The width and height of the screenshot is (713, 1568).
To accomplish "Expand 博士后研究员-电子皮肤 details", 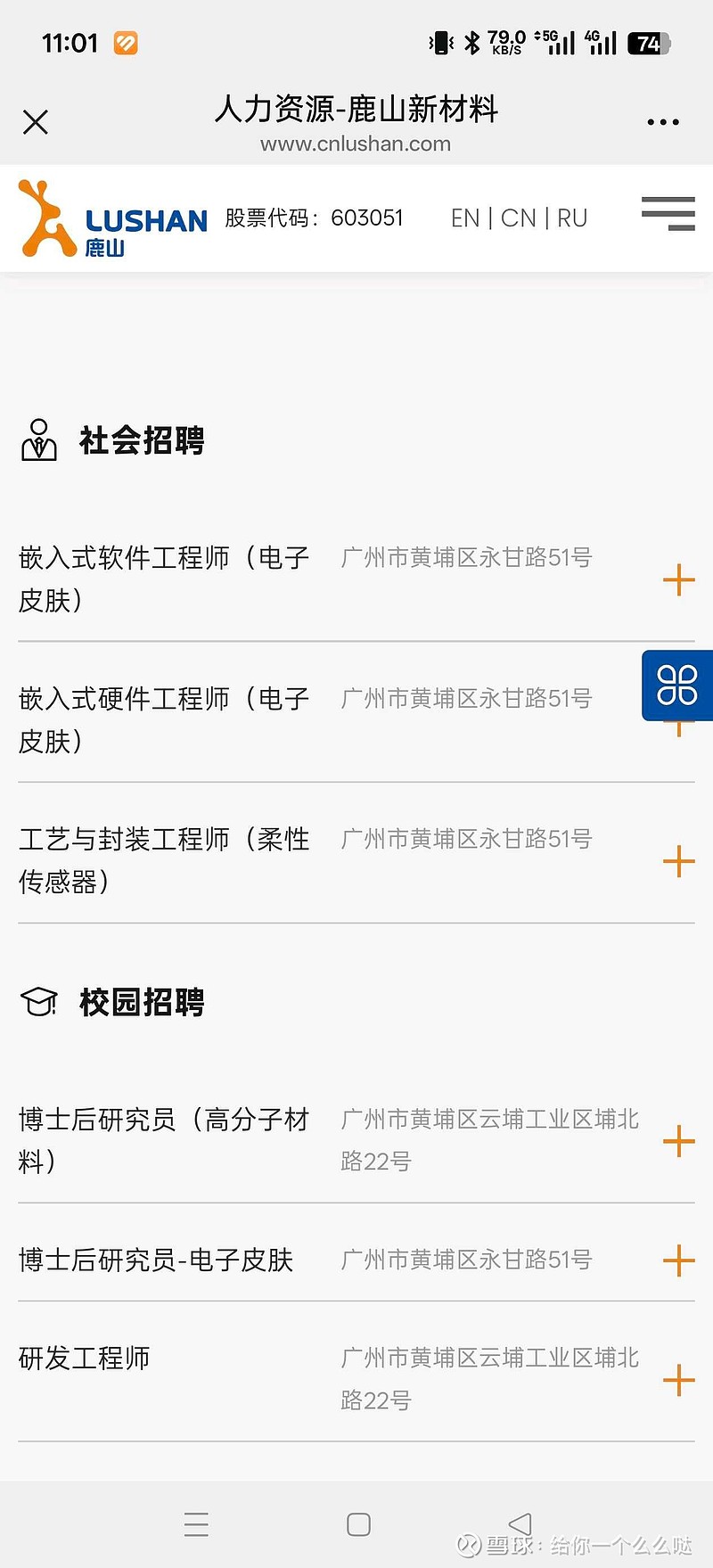I will pyautogui.click(x=677, y=1260).
